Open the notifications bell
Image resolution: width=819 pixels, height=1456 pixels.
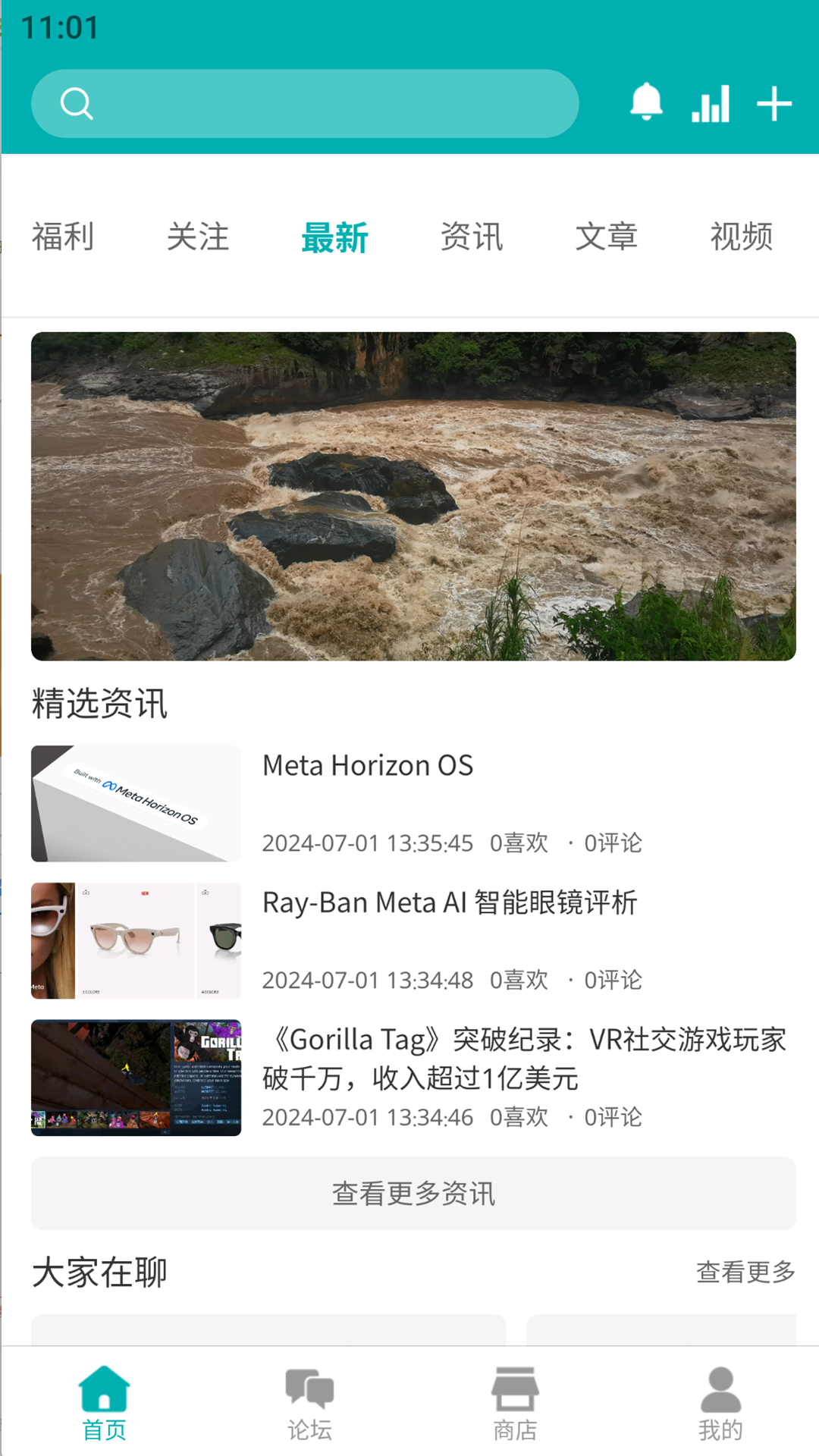coord(646,102)
